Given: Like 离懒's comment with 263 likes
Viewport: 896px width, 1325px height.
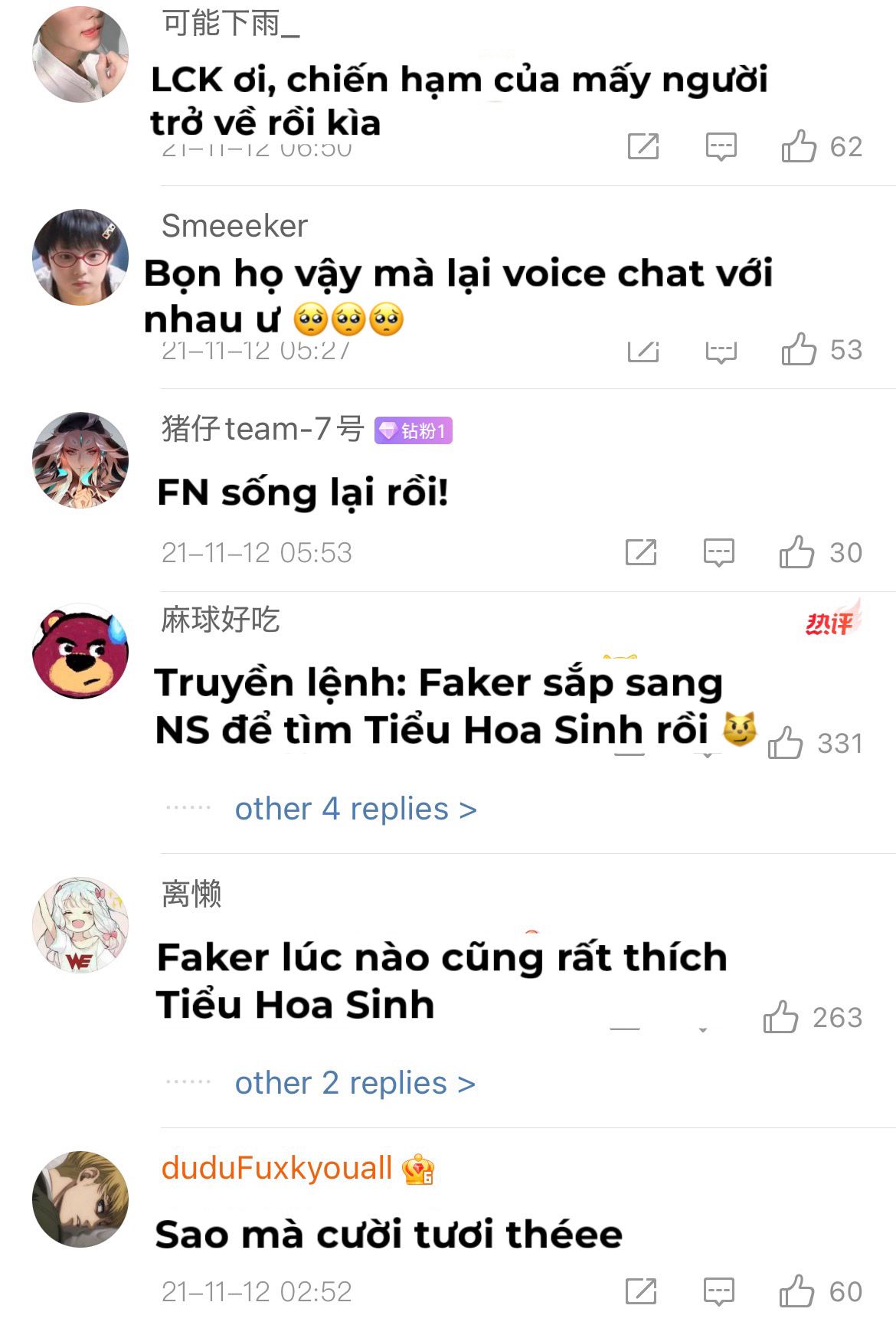Looking at the screenshot, I should (780, 1017).
